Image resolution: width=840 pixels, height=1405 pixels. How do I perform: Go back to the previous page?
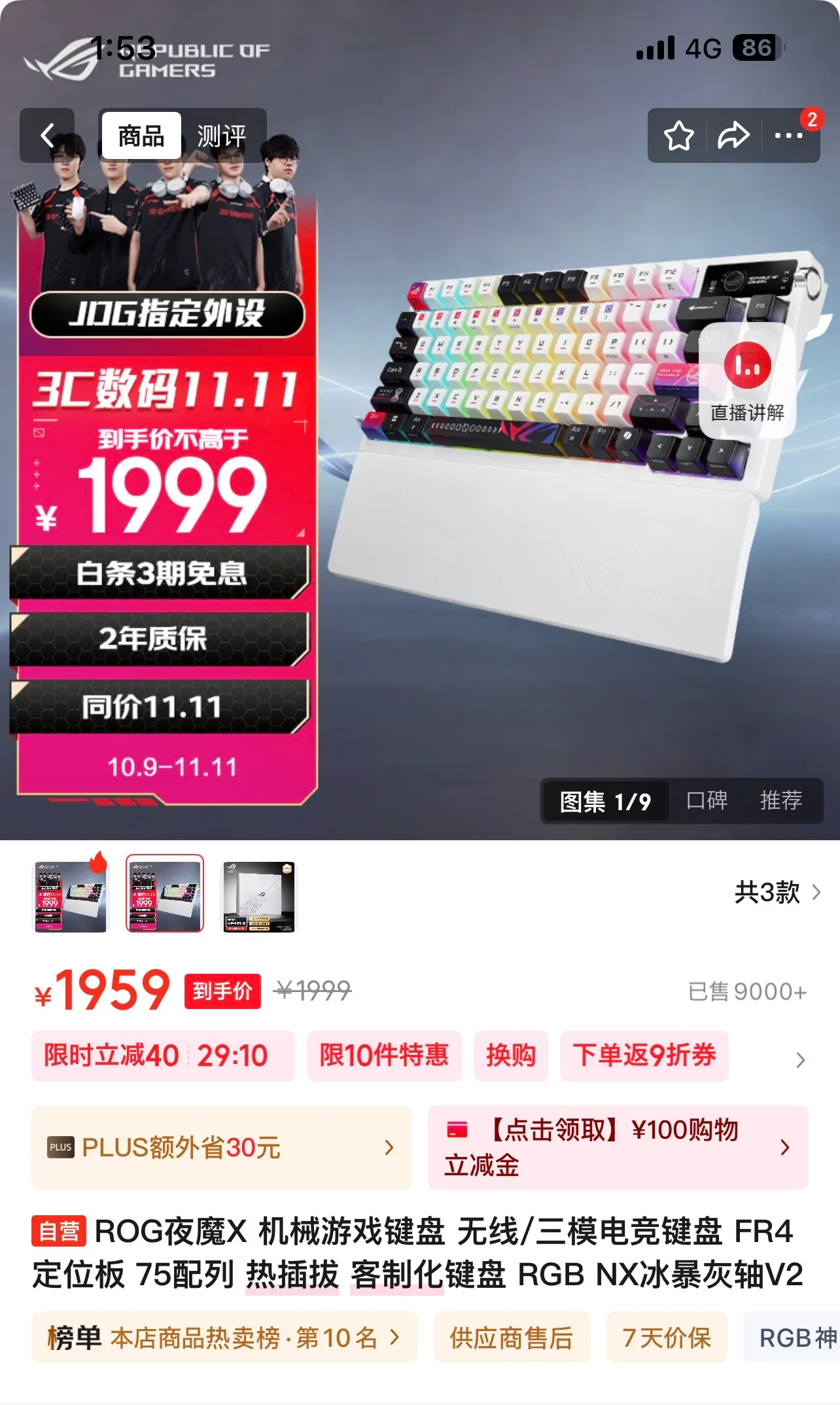47,136
